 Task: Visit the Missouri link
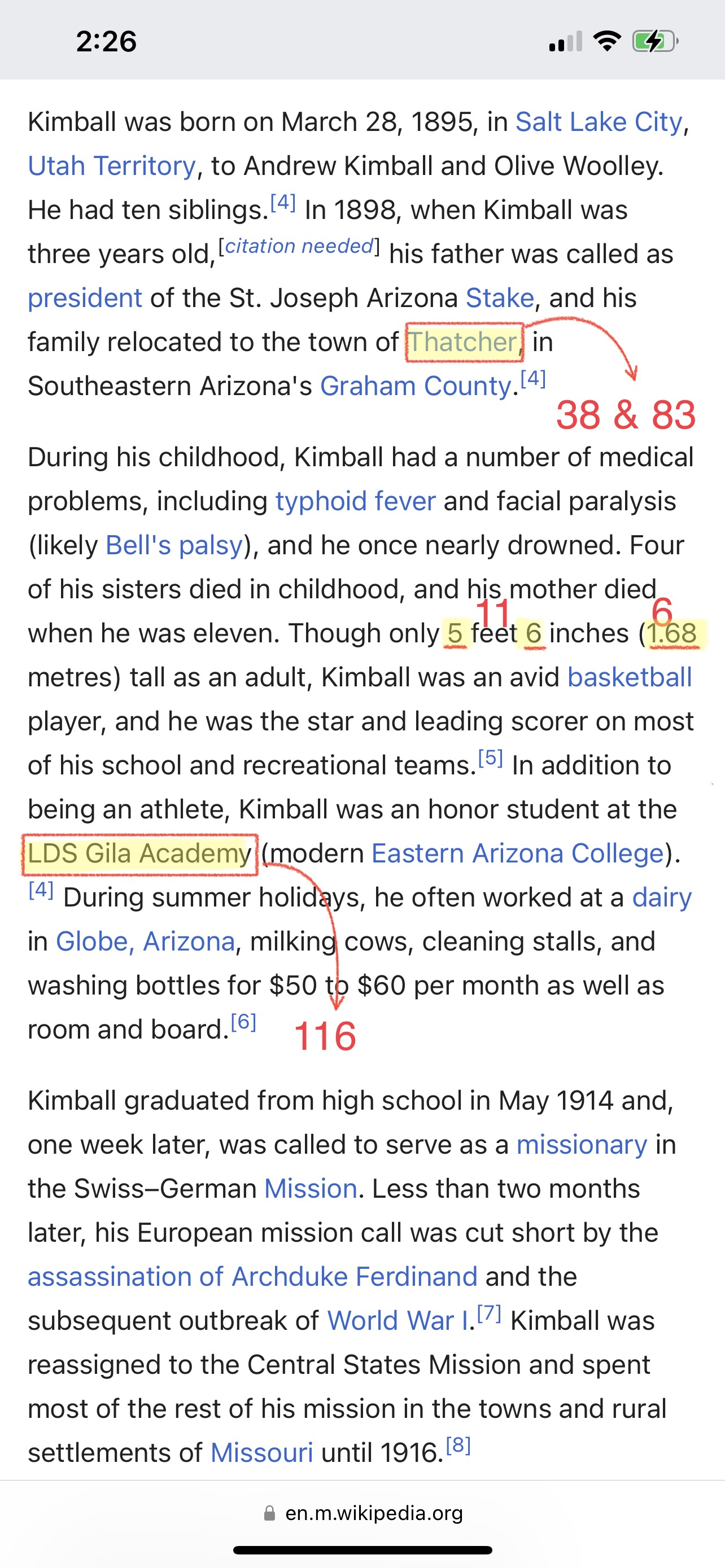[x=261, y=1453]
